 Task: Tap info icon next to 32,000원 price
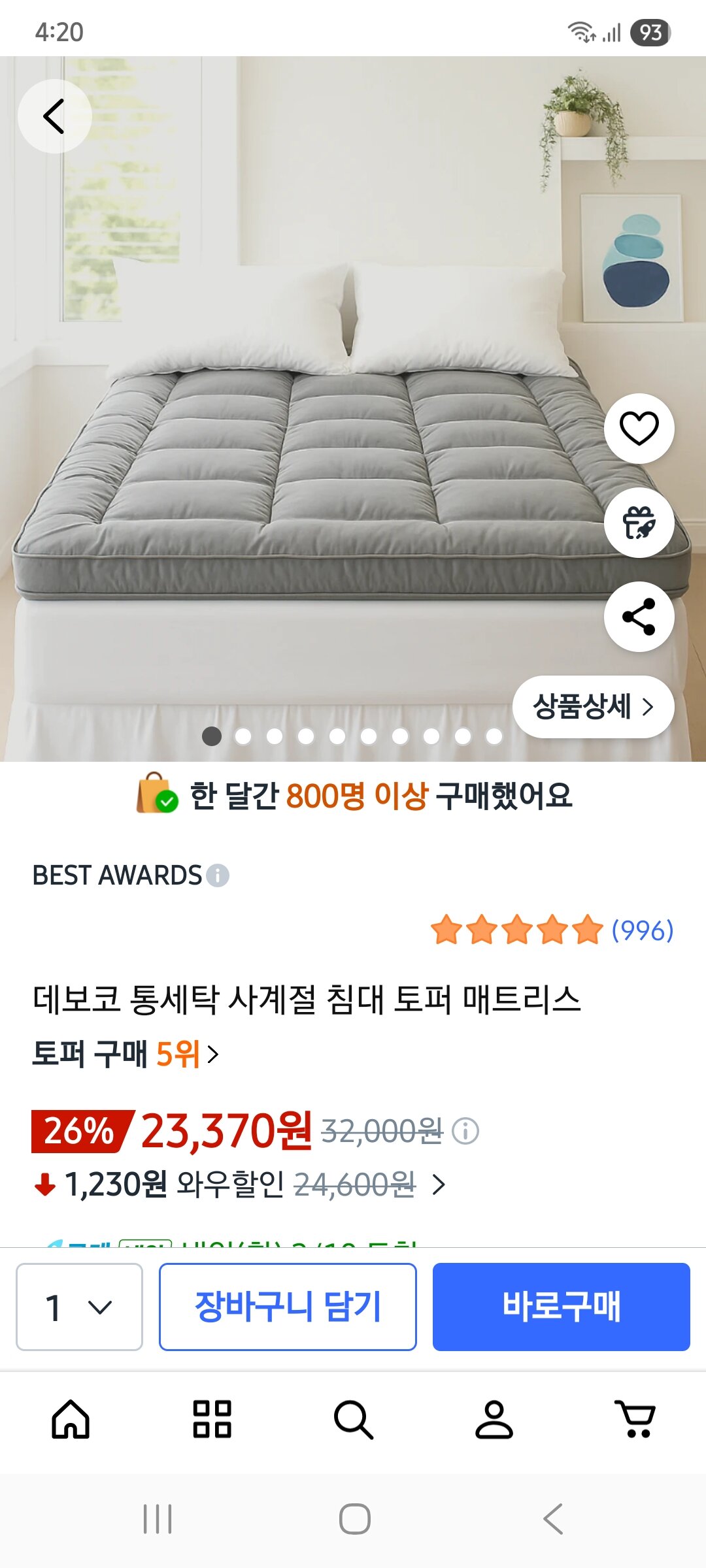pos(465,1131)
